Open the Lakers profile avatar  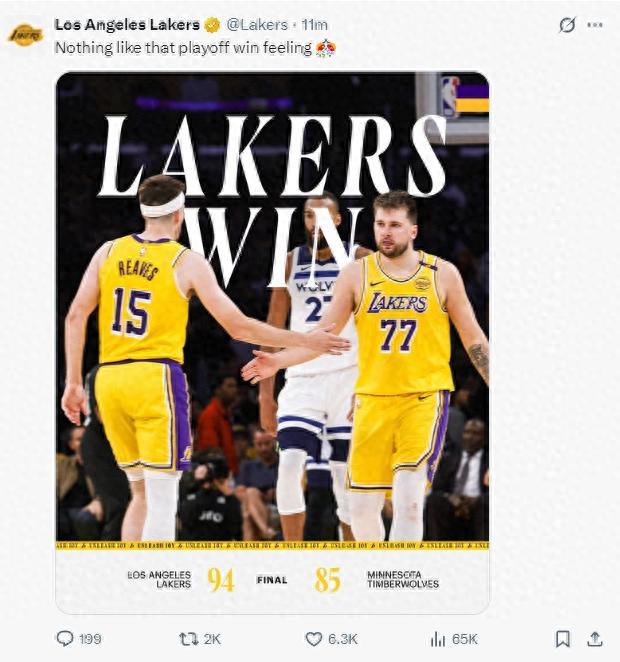coord(25,34)
